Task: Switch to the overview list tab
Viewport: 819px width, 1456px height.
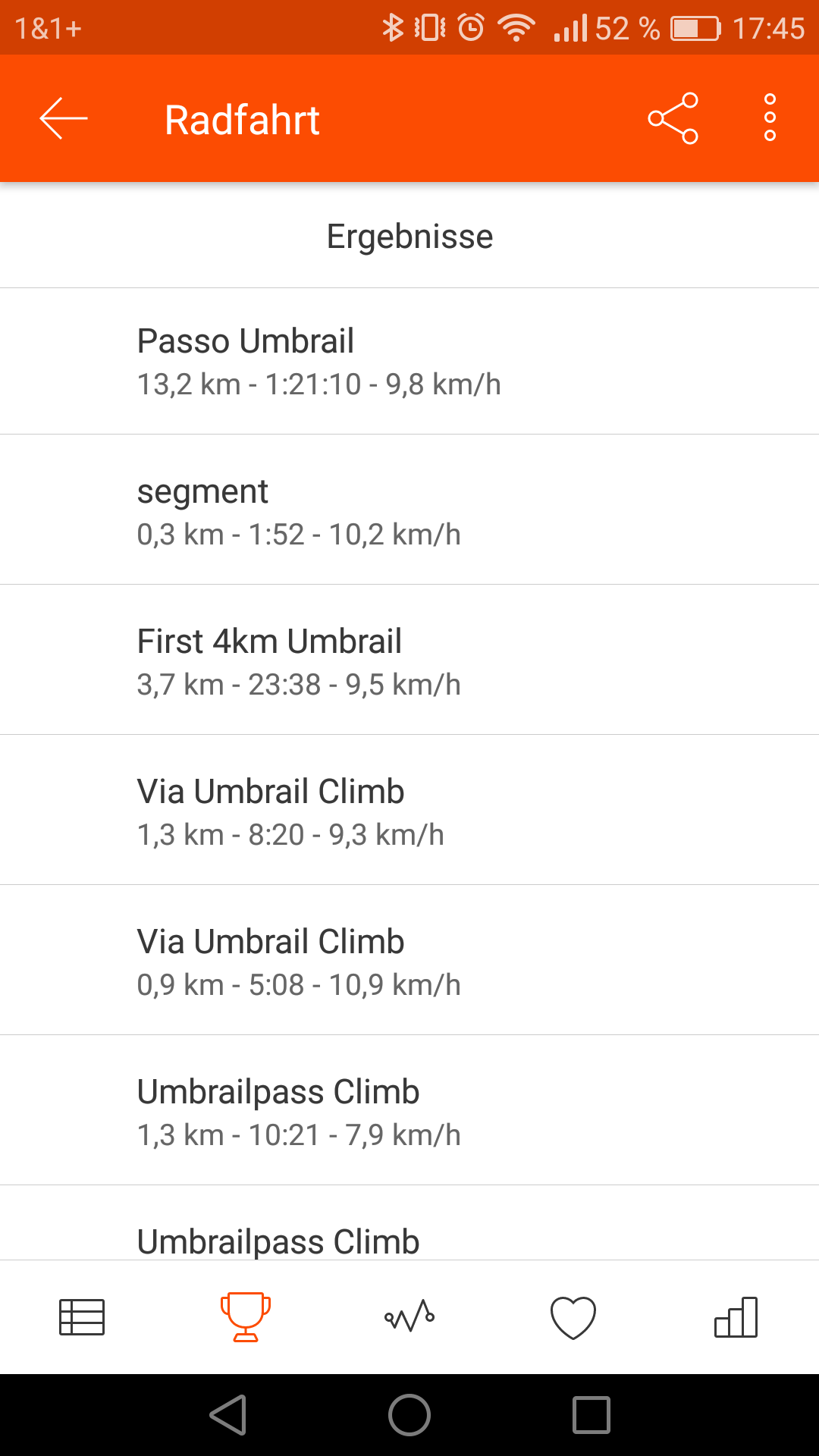Action: click(x=82, y=1317)
